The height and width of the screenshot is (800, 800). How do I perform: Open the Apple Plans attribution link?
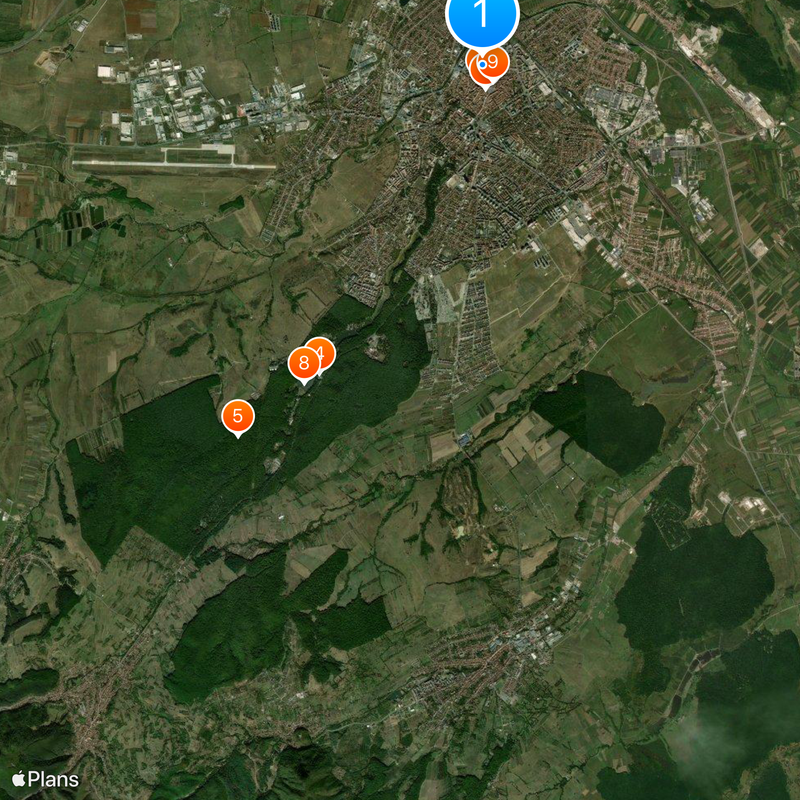(x=45, y=779)
